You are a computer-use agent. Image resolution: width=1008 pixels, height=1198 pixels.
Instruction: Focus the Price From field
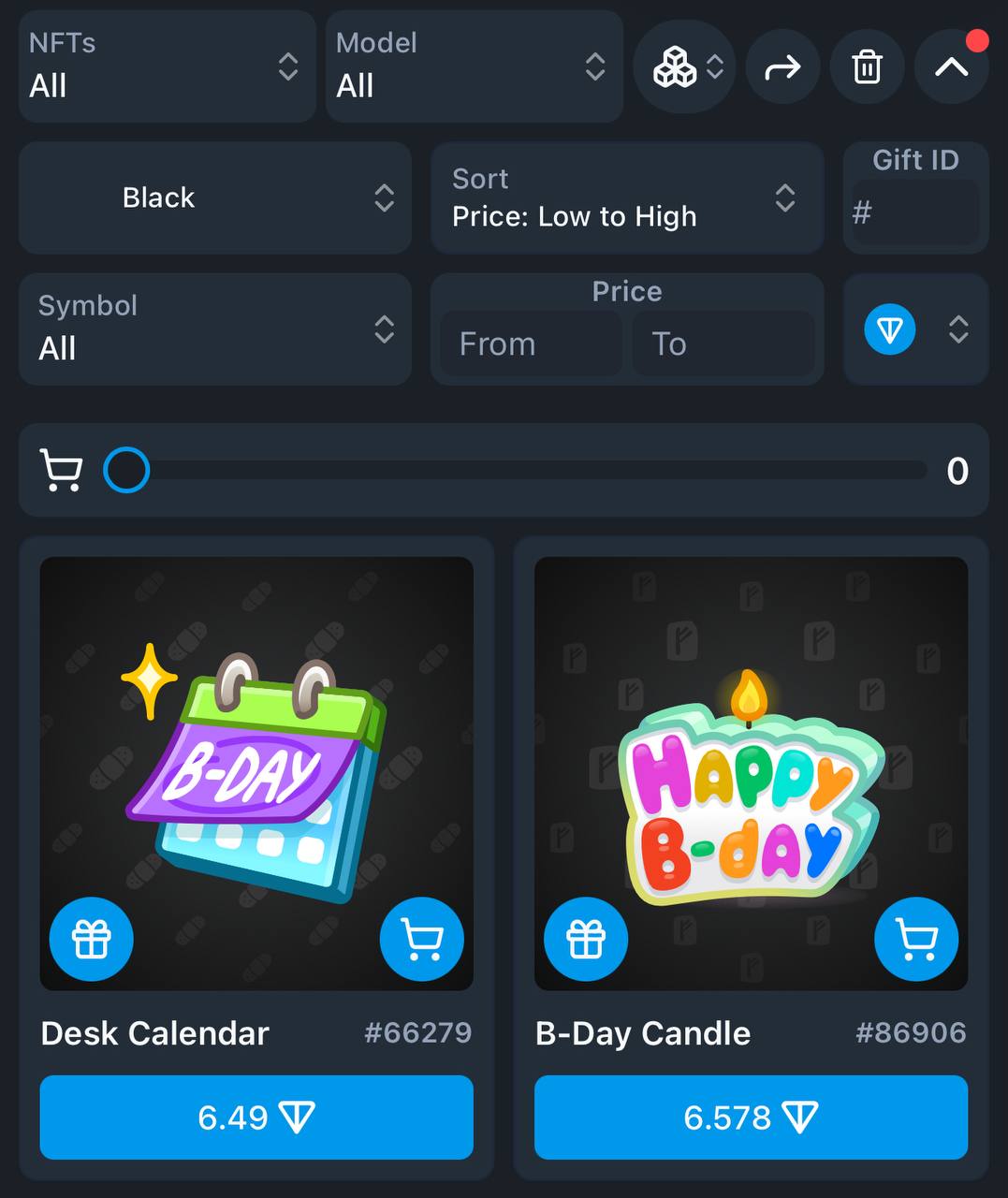pos(531,343)
